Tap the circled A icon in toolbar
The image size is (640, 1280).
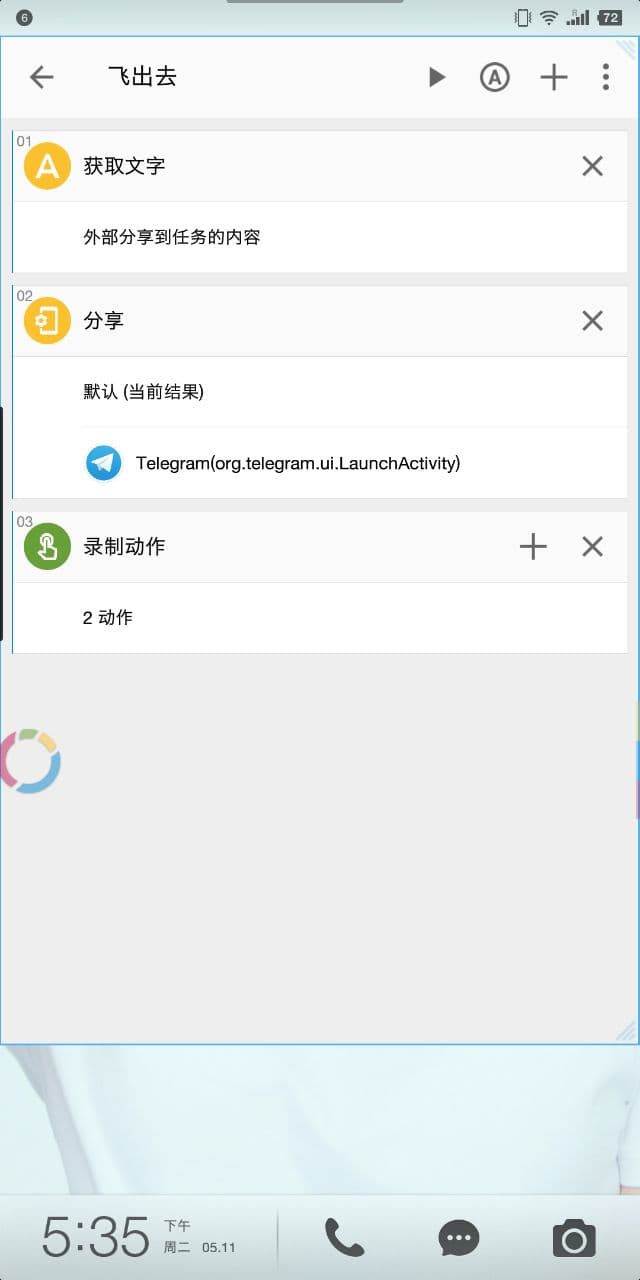click(494, 77)
